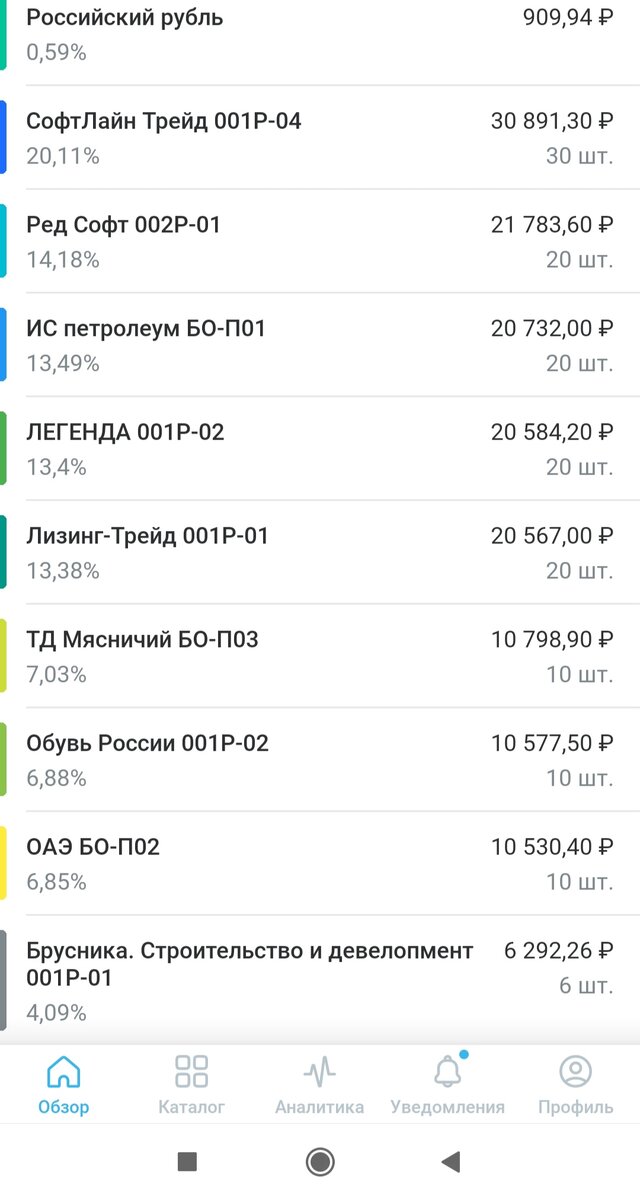
Task: Tap the Лизинг-Трейд 001Р-01 position
Action: click(320, 553)
